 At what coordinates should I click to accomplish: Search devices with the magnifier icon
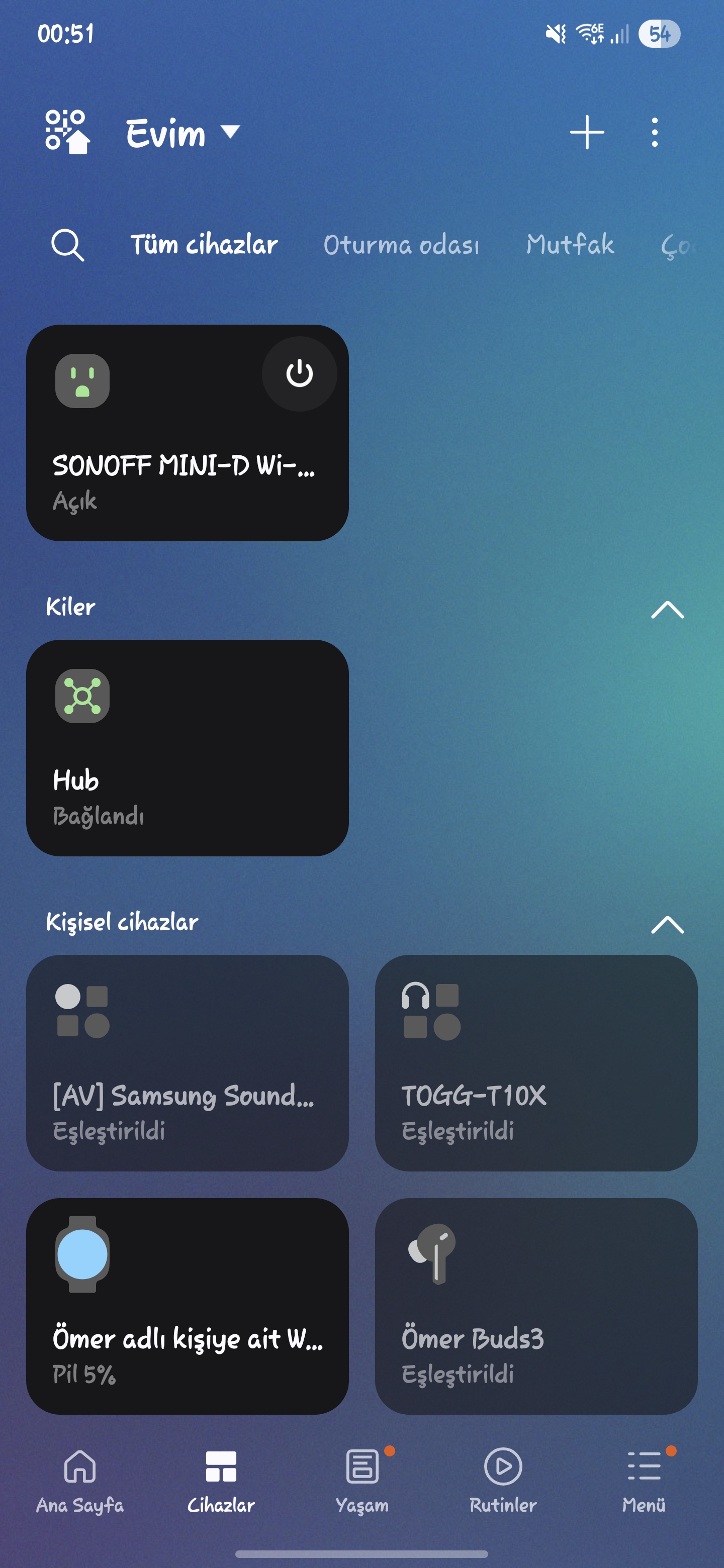pyautogui.click(x=67, y=245)
